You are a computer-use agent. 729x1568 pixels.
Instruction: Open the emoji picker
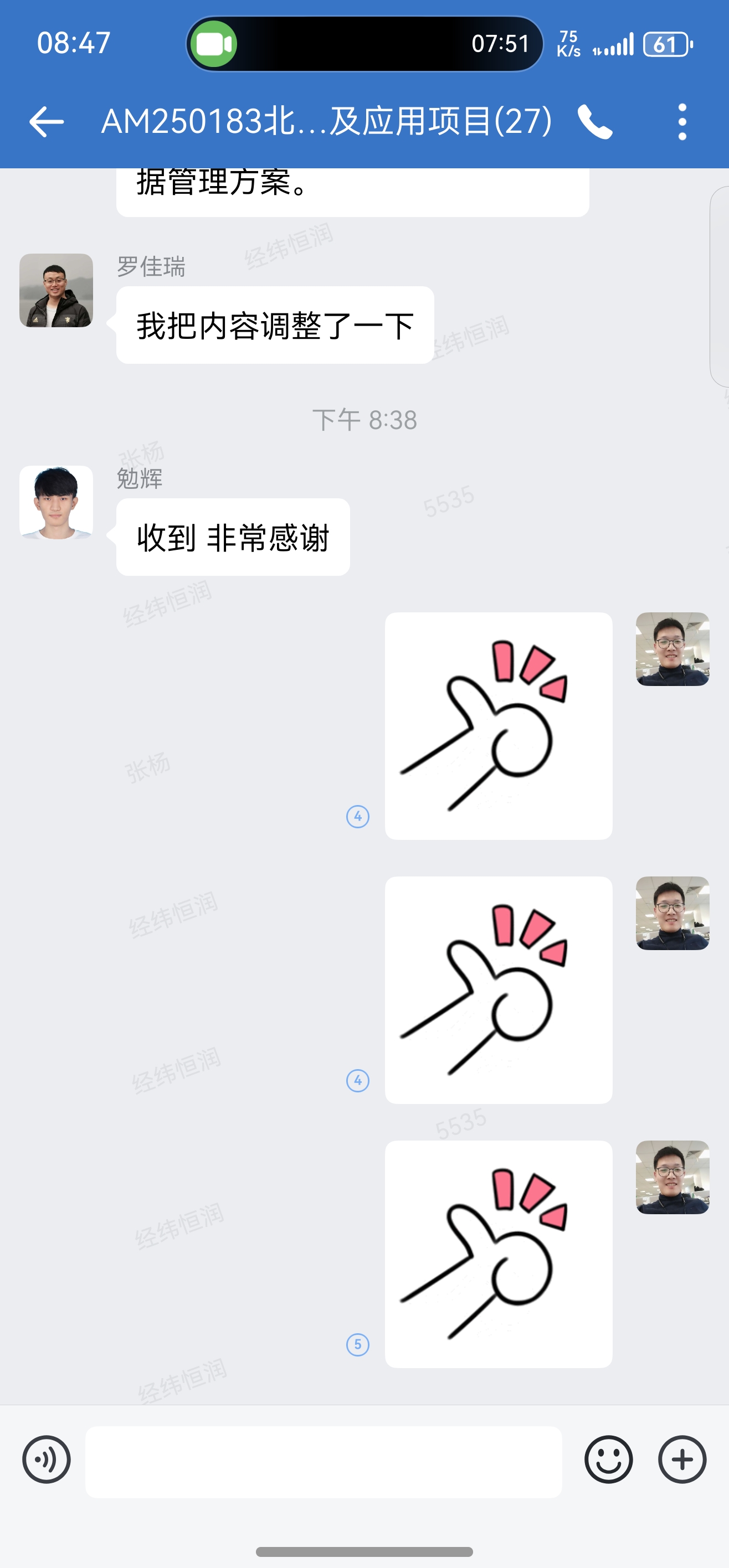tap(608, 1459)
